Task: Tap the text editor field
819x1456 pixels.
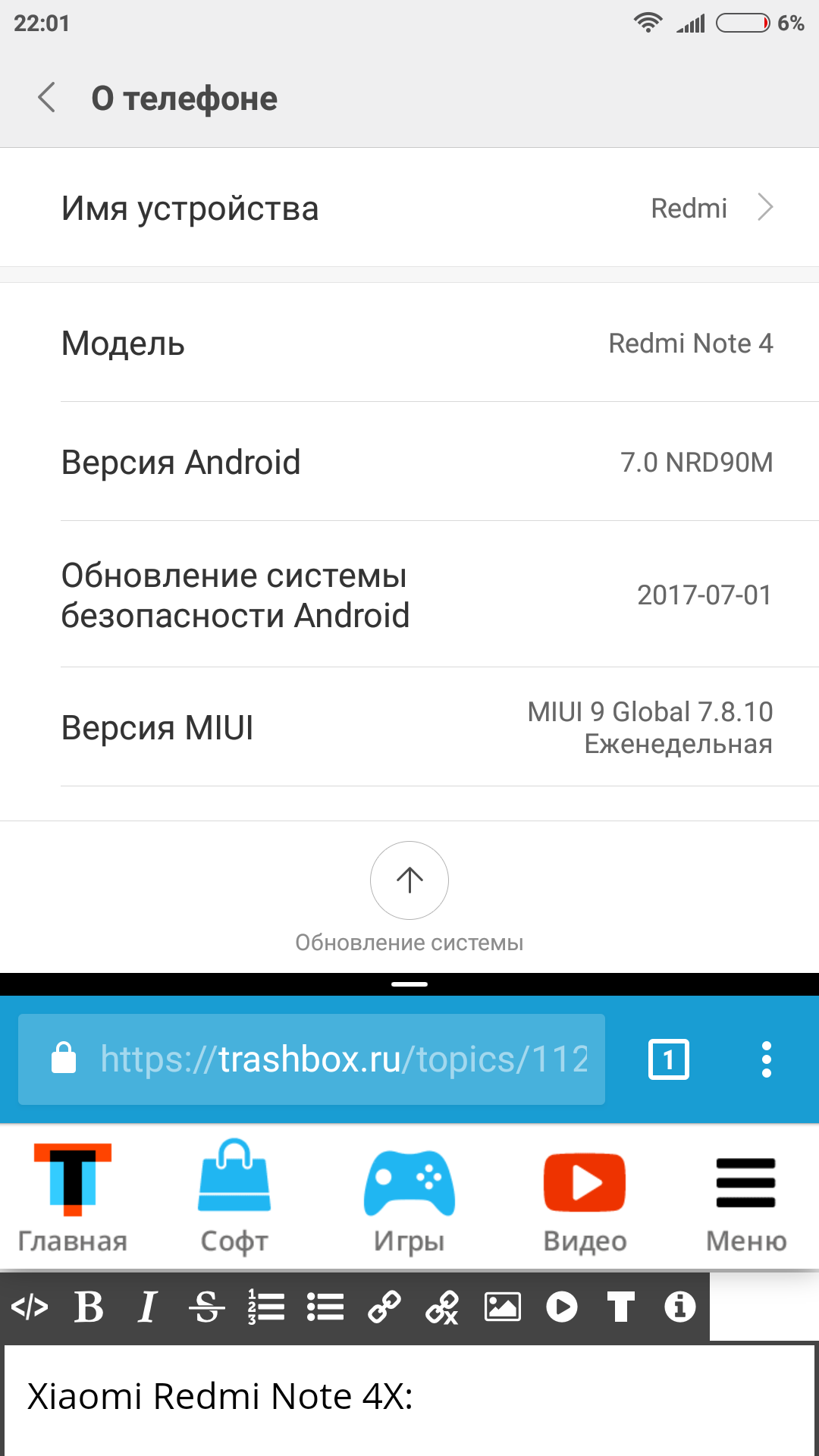Action: coord(409,1400)
